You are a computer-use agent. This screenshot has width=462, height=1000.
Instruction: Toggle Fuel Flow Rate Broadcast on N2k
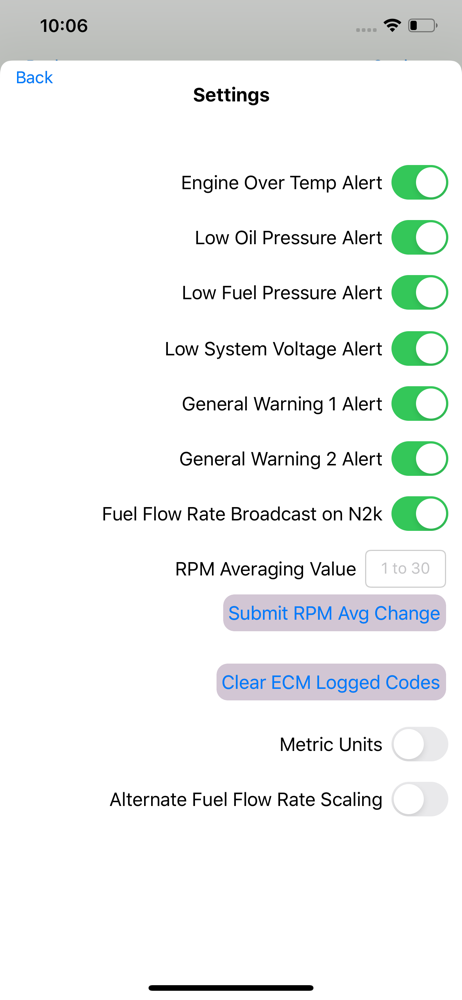point(419,514)
